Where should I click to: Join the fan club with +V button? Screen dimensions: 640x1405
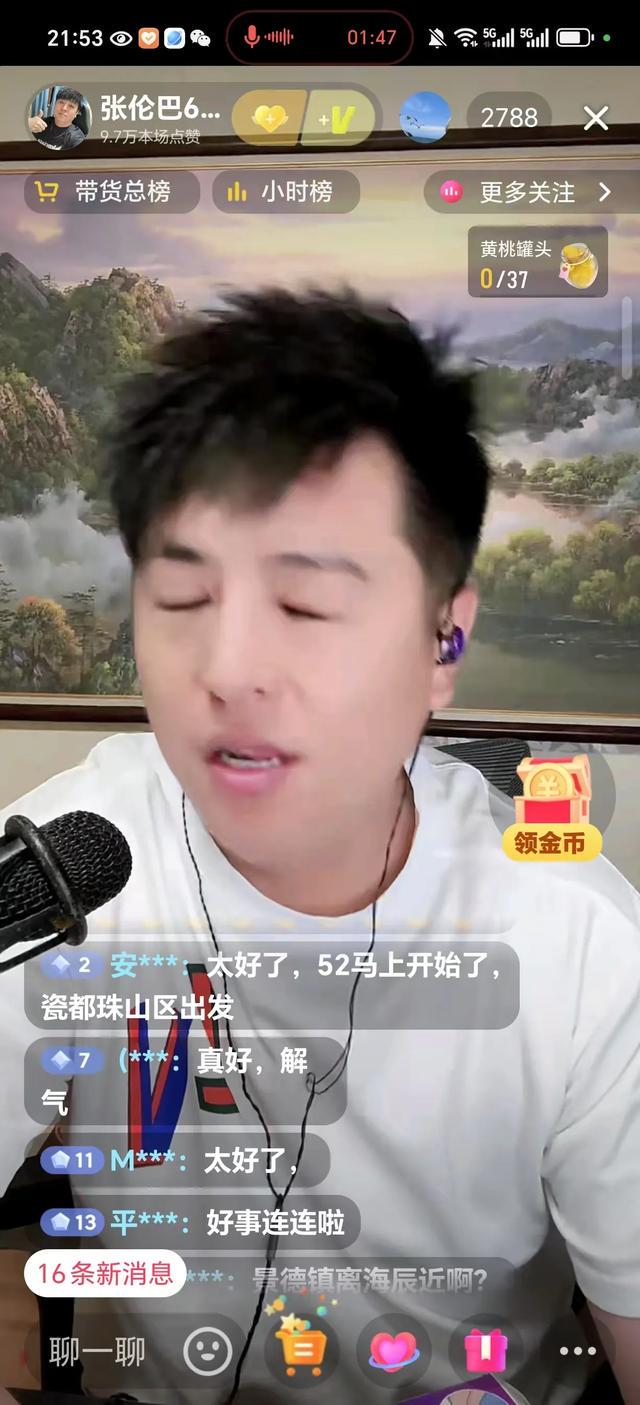(338, 119)
